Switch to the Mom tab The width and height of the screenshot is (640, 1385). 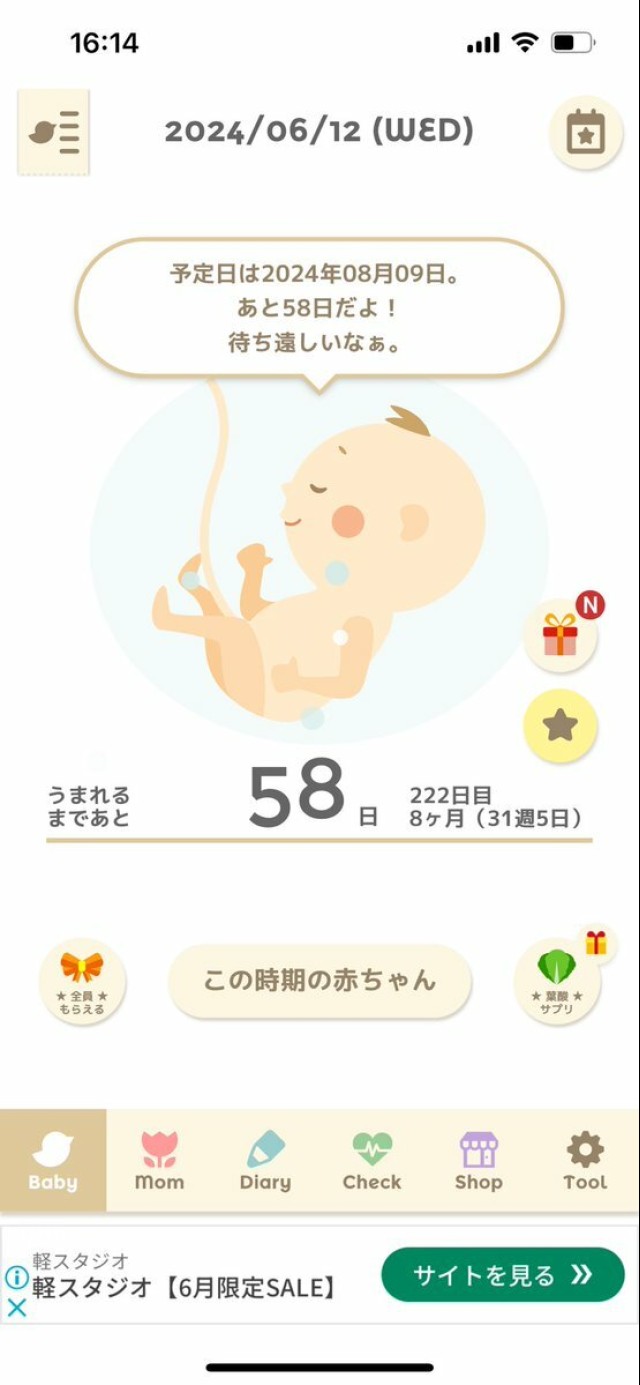(159, 1161)
